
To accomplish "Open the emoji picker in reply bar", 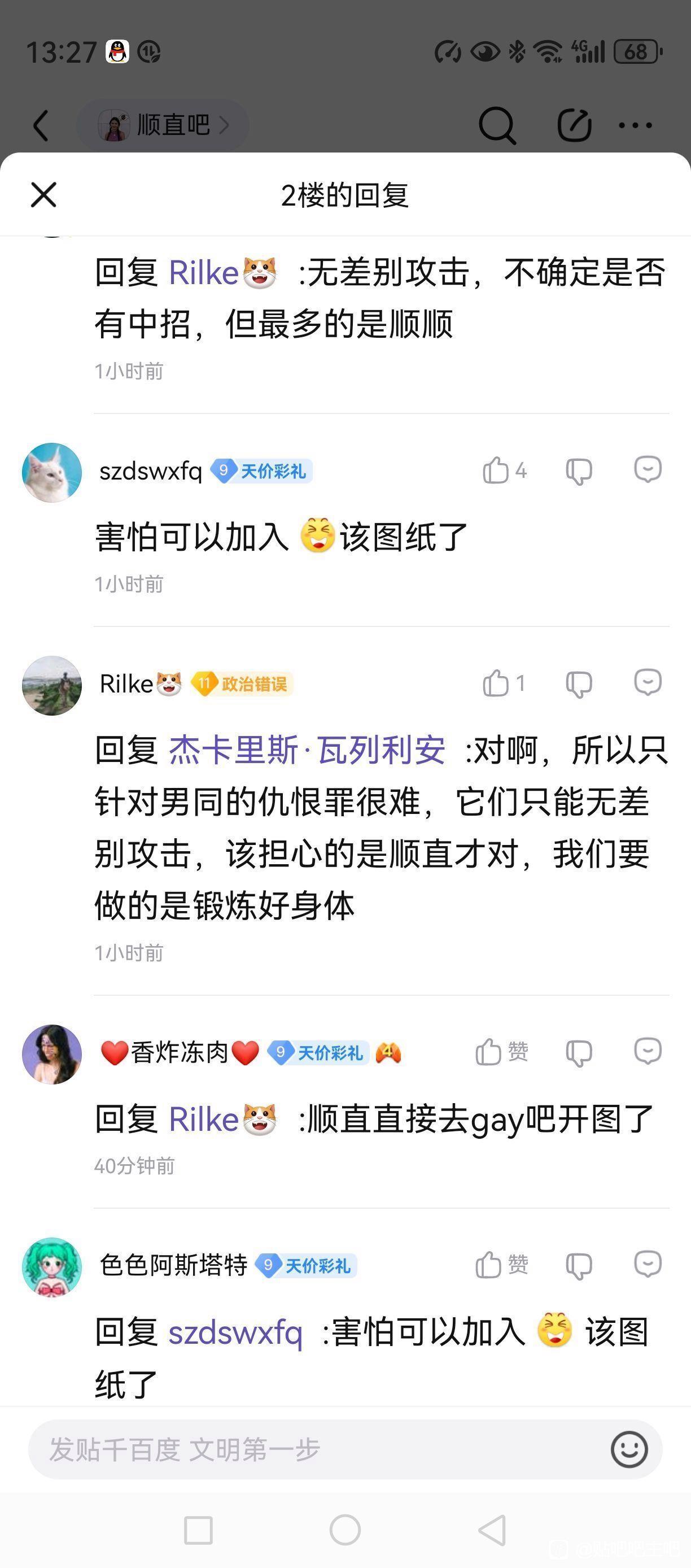I will pos(629,1449).
